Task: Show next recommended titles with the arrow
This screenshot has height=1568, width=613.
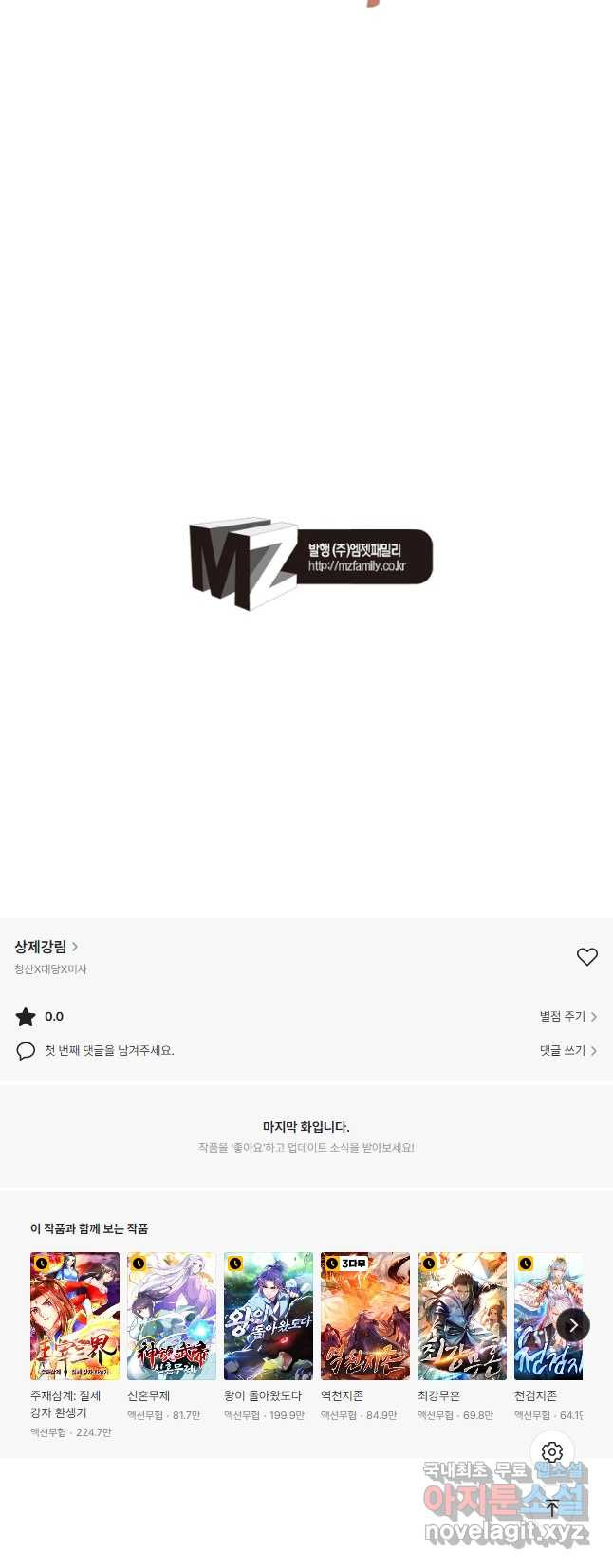Action: click(x=572, y=1325)
